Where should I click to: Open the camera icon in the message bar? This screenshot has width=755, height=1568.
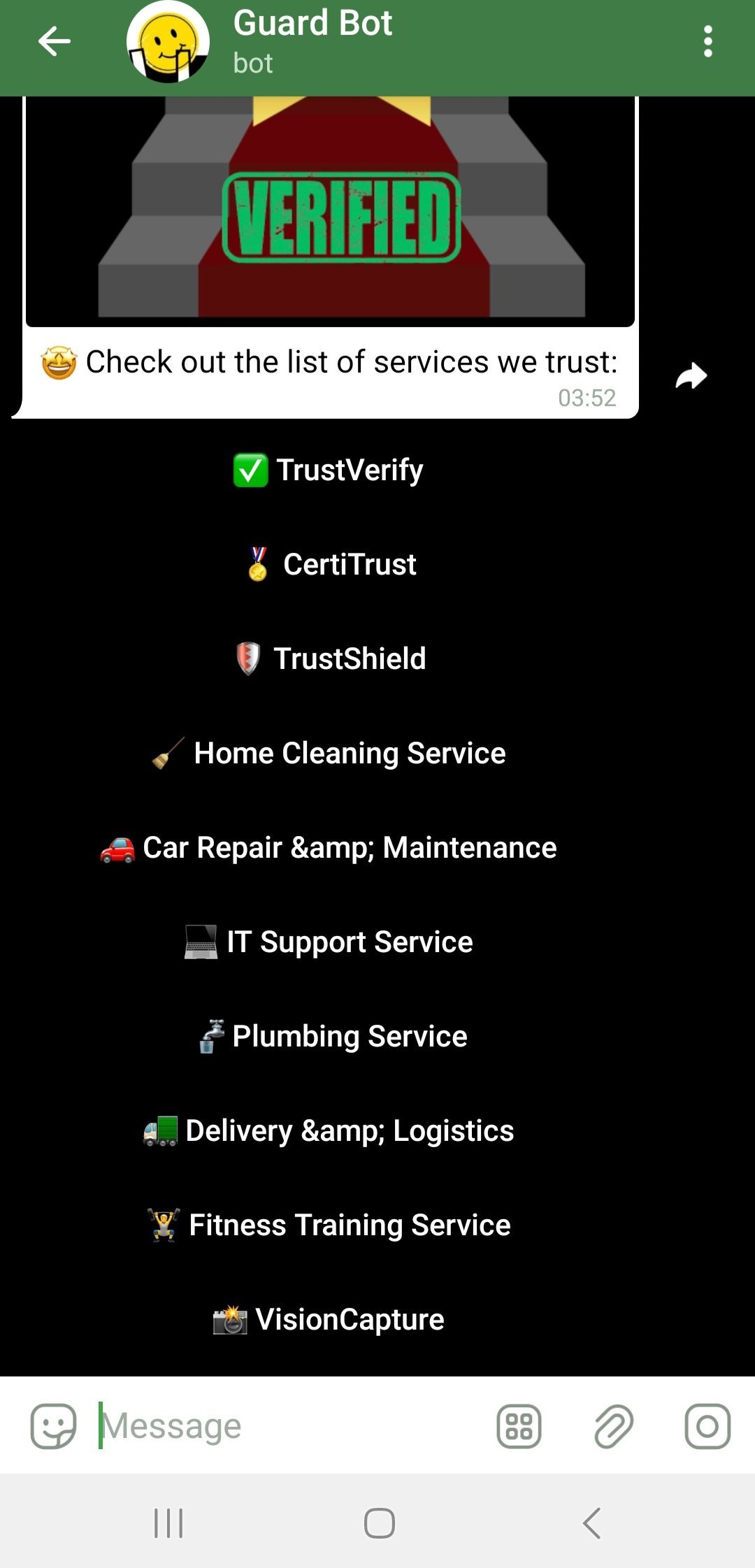coord(707,1426)
